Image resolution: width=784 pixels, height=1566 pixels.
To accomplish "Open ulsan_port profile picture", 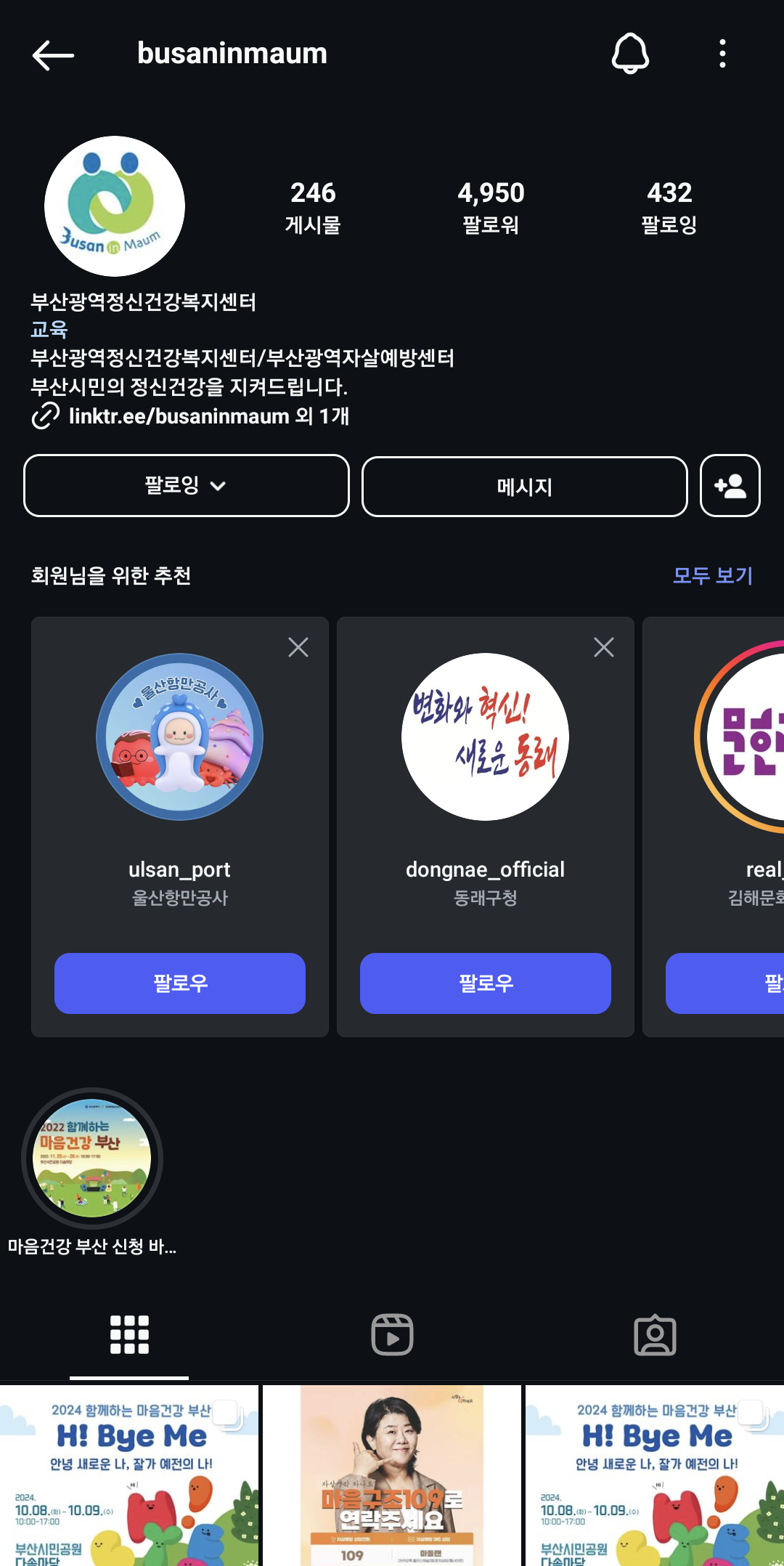I will tap(180, 737).
